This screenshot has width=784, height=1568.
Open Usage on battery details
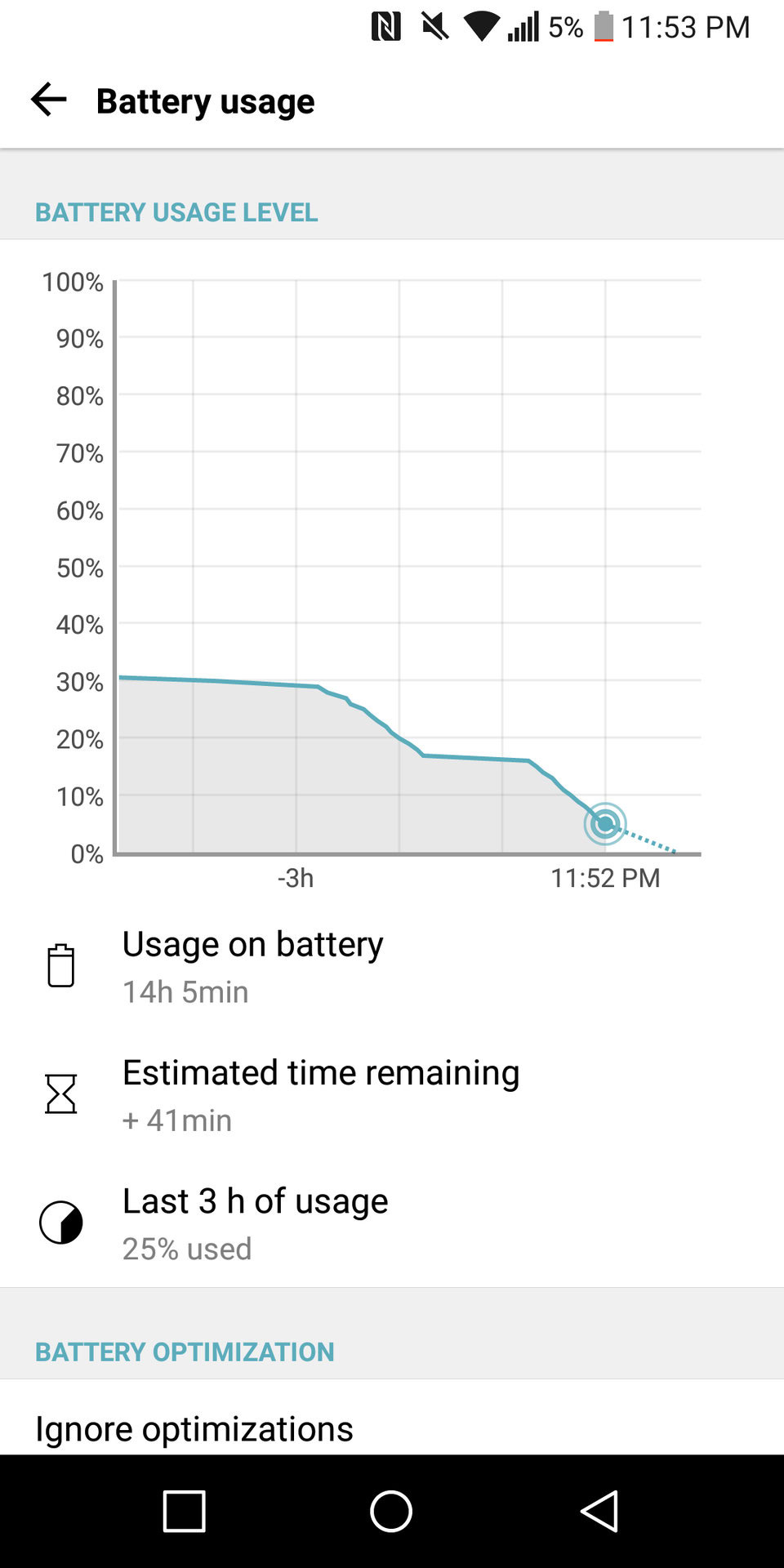[x=392, y=967]
